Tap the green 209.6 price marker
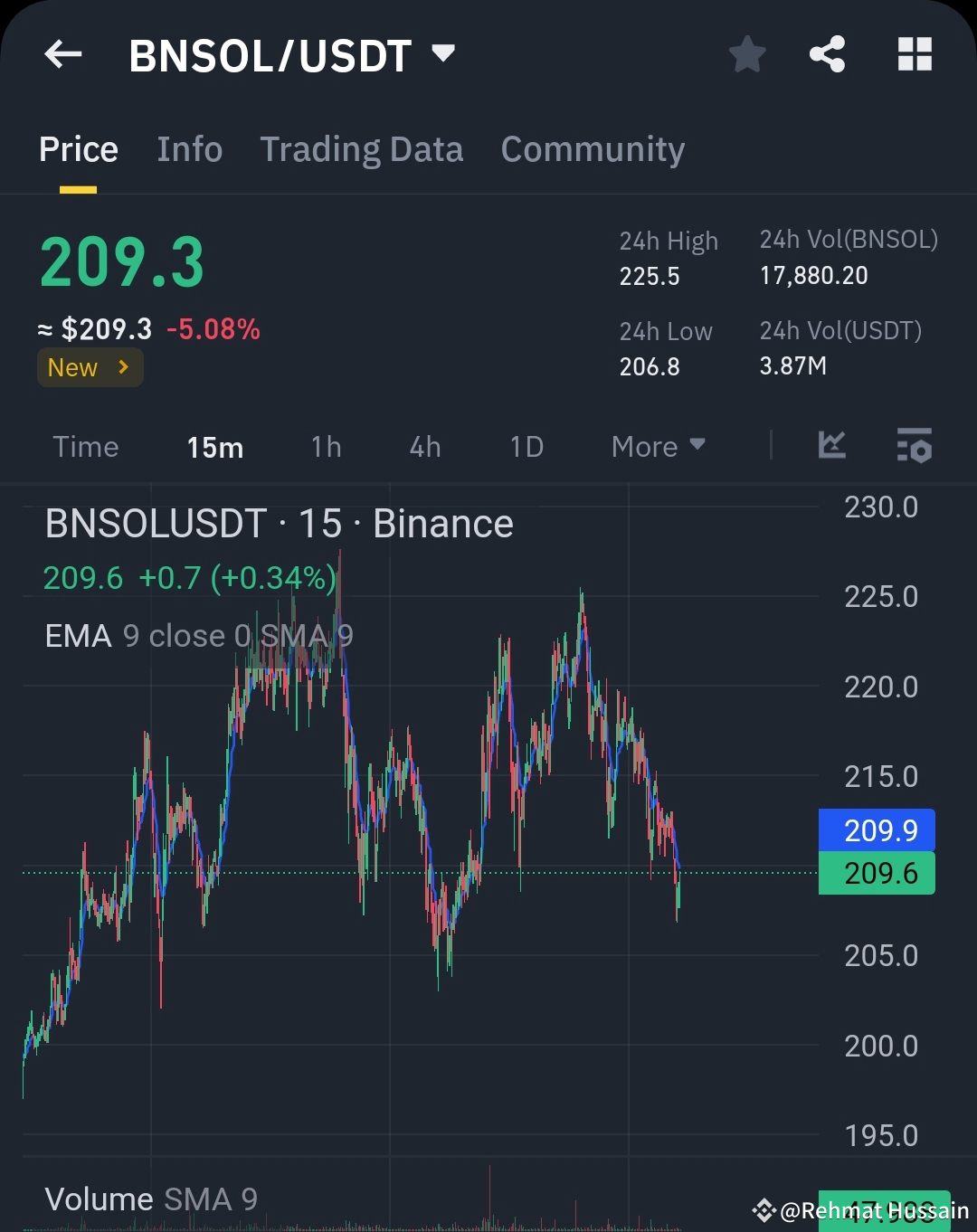Image resolution: width=977 pixels, height=1232 pixels. [x=875, y=873]
